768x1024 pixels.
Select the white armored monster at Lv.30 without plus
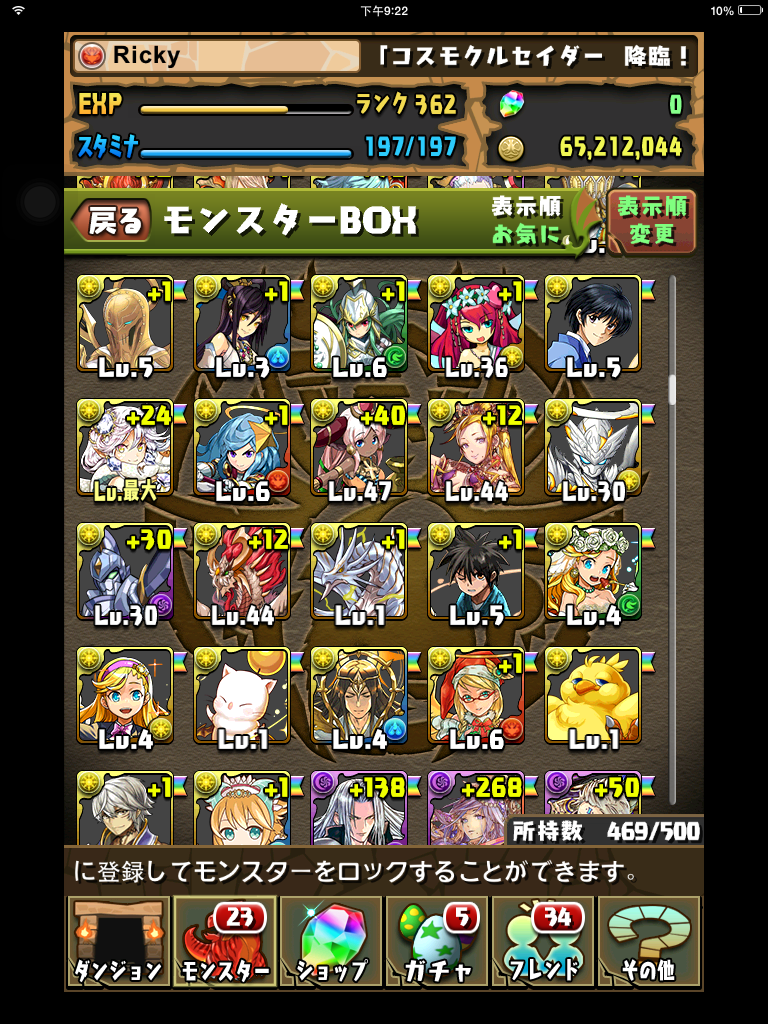593,449
